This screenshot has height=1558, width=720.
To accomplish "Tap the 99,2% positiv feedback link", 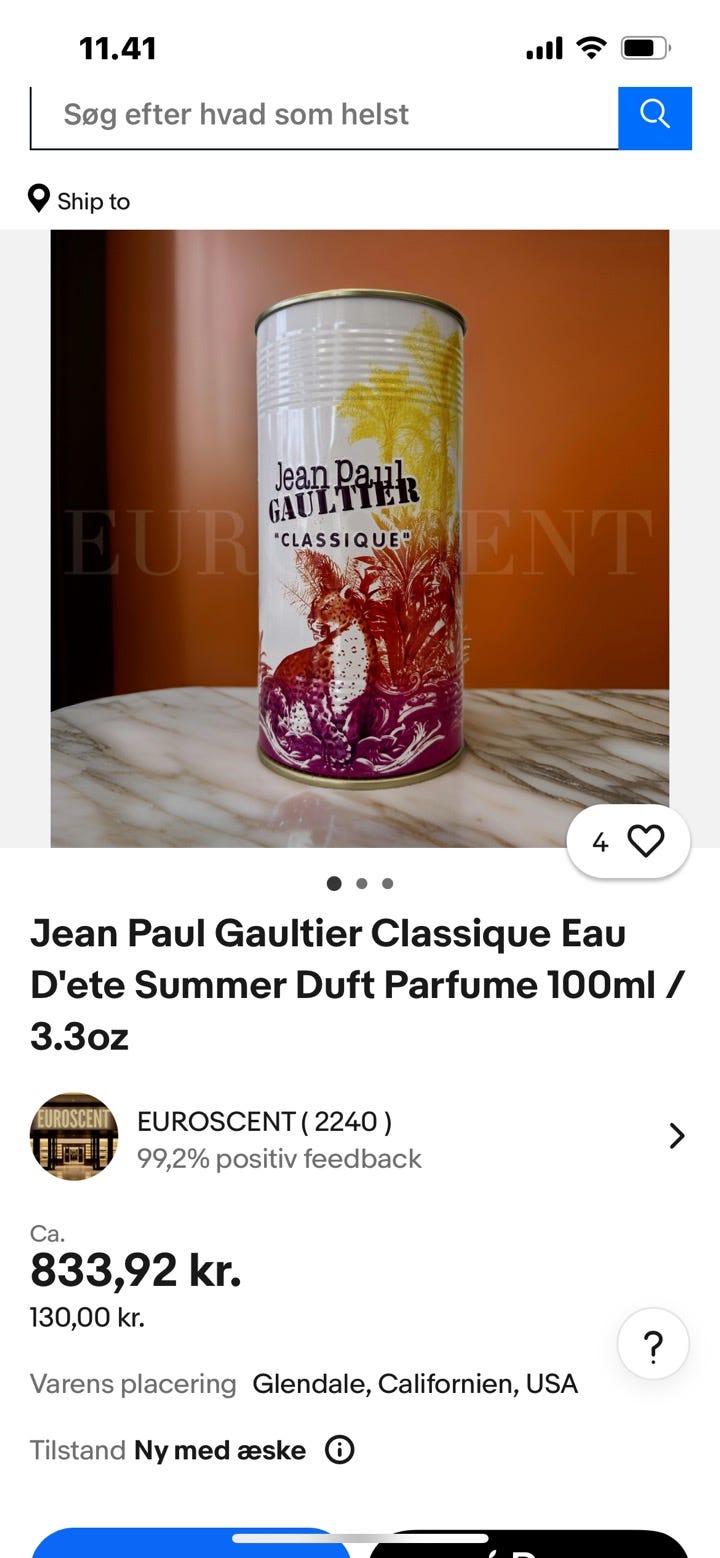I will [279, 1158].
